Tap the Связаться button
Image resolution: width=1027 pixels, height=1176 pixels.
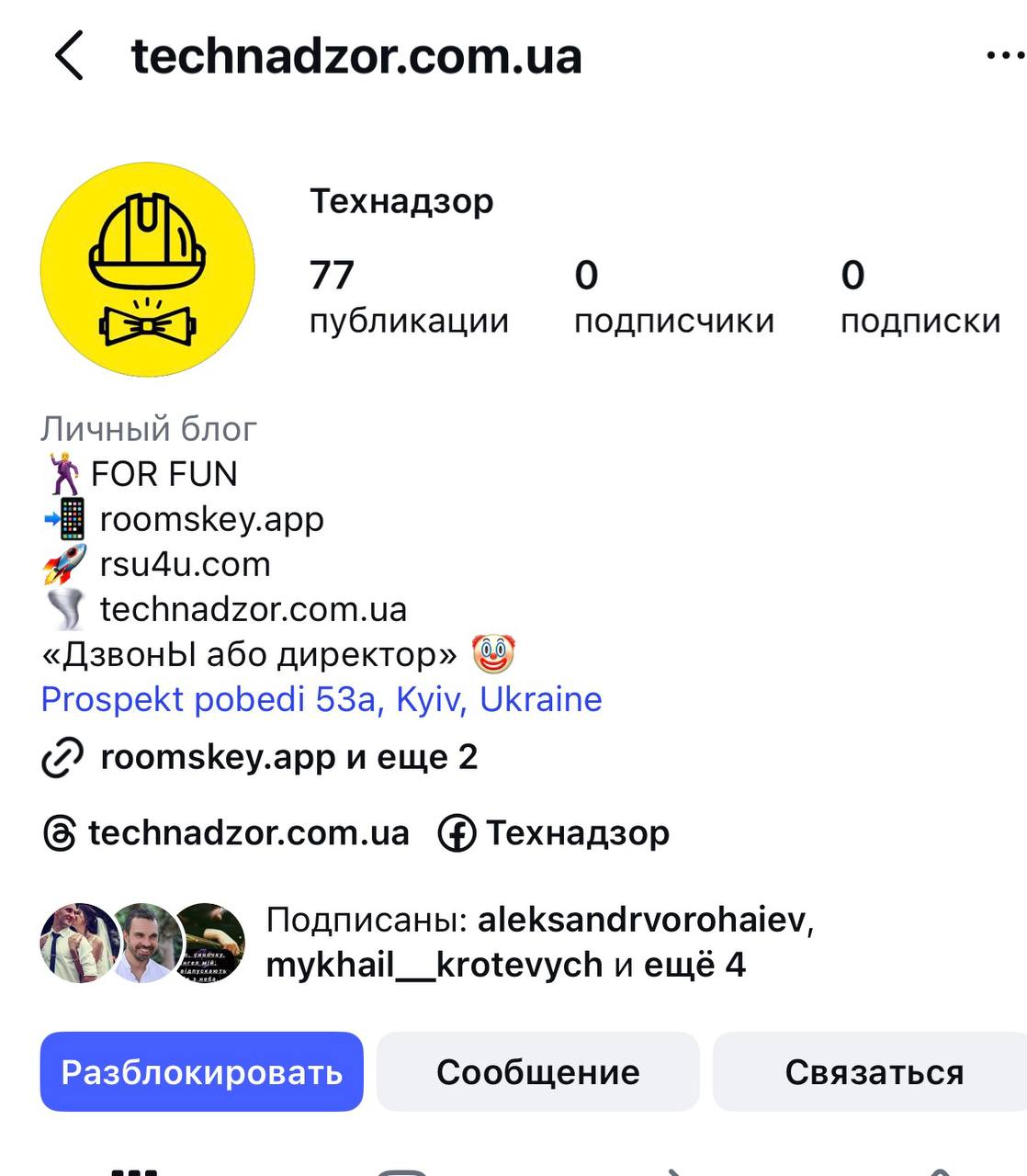point(873,1071)
